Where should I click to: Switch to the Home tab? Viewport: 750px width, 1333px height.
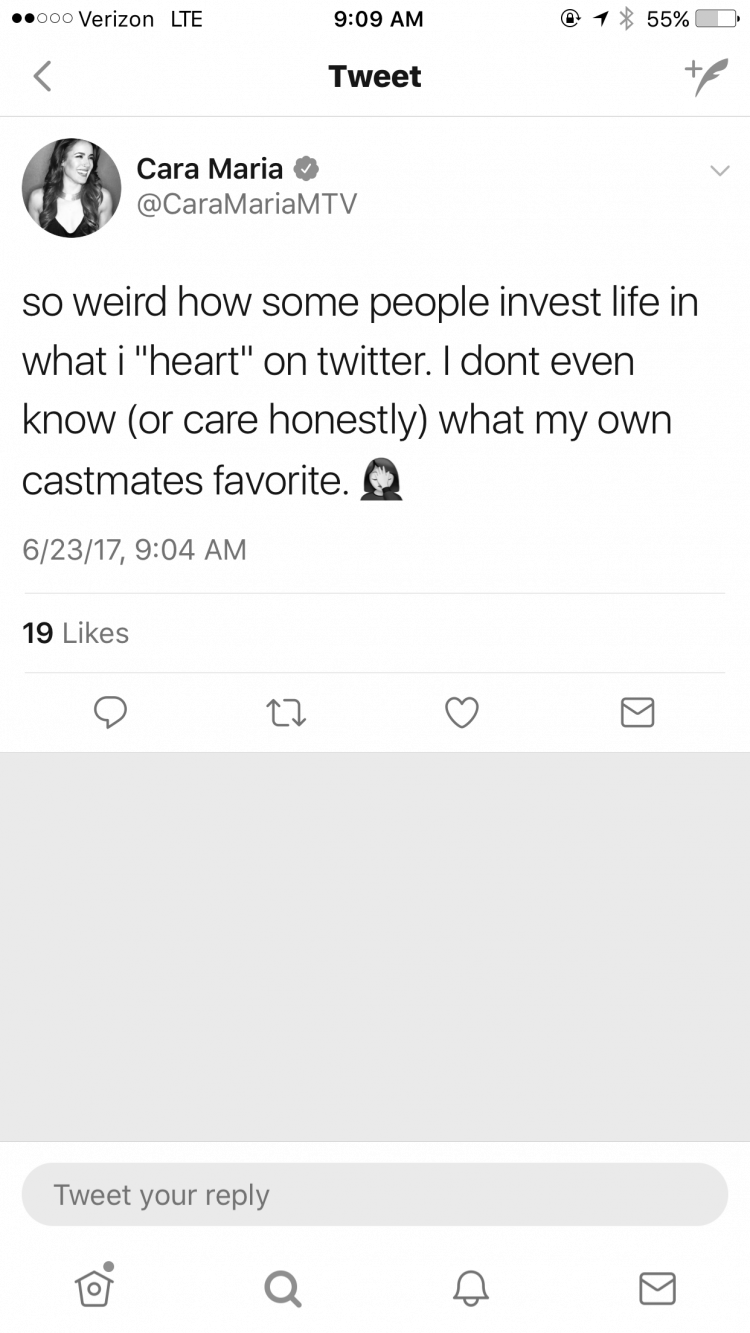pos(94,1285)
